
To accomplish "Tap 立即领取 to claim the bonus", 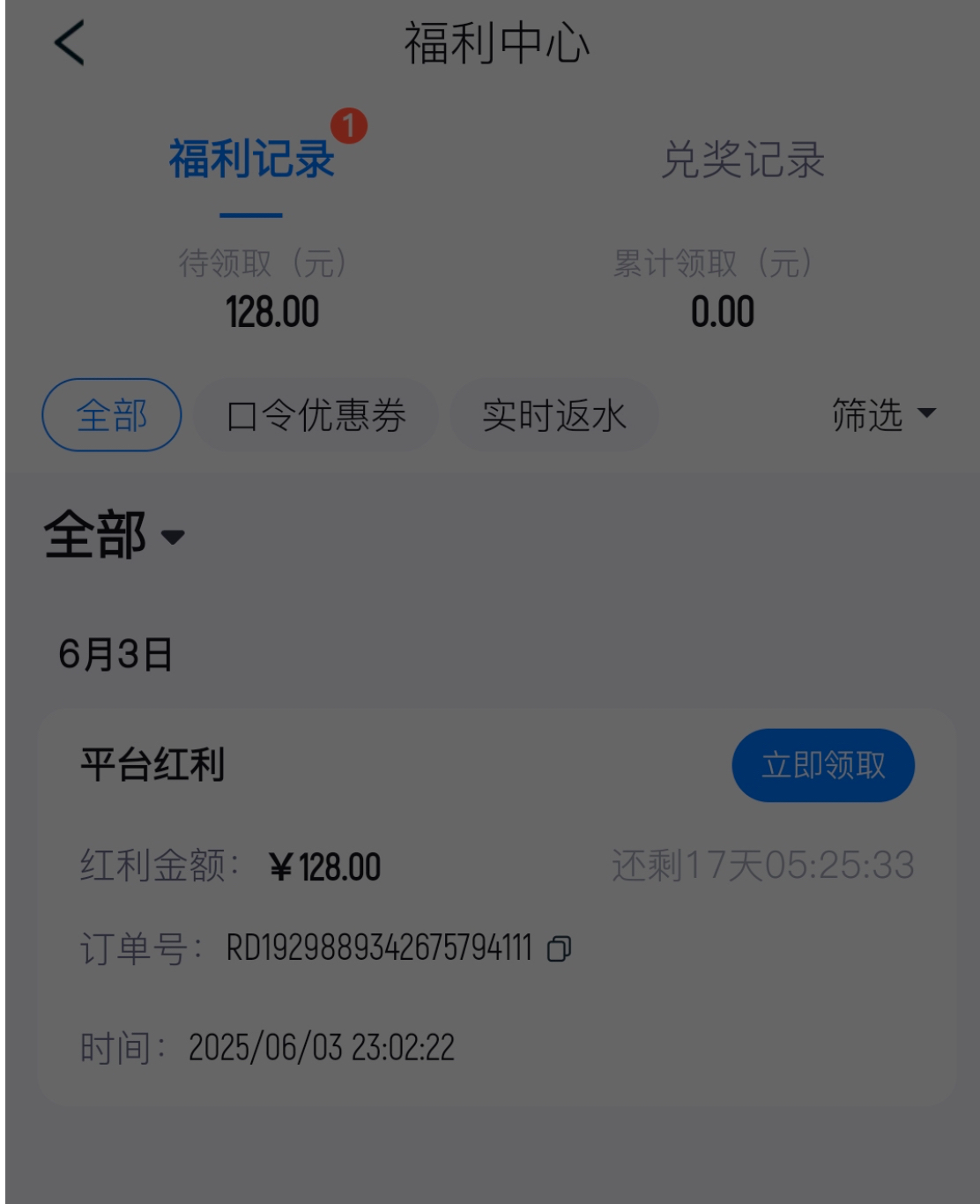I will pyautogui.click(x=823, y=765).
